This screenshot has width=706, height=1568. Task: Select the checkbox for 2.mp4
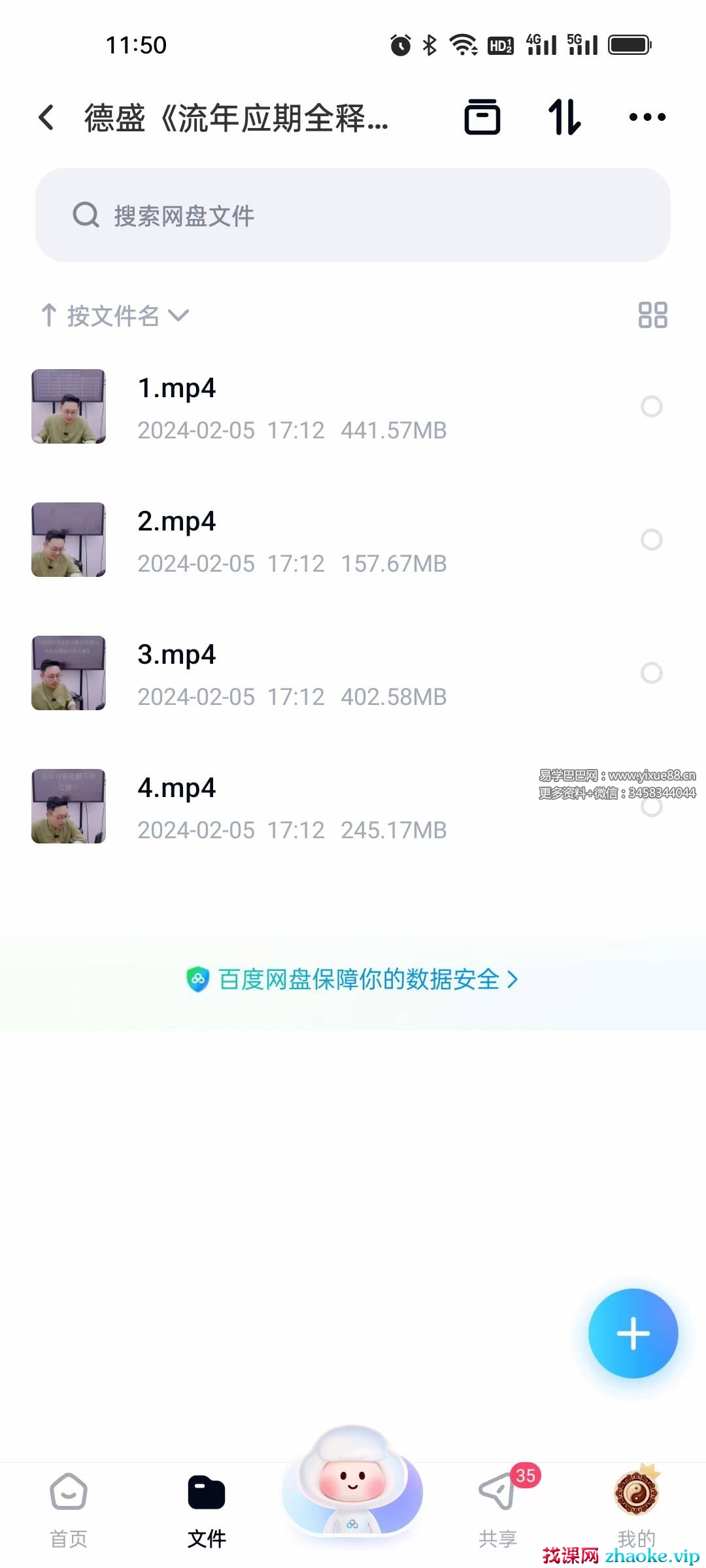click(x=652, y=540)
